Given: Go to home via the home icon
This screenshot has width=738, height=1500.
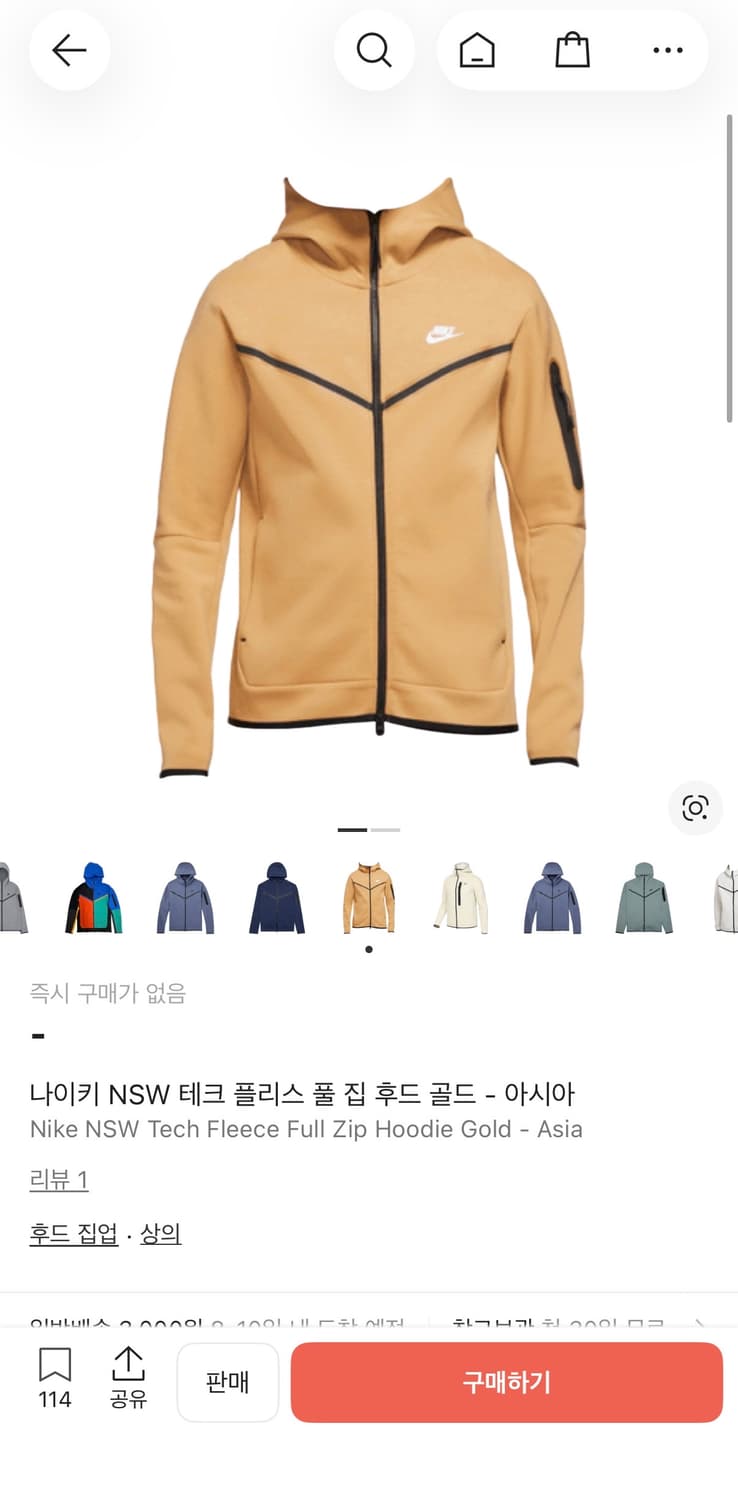Looking at the screenshot, I should point(476,50).
